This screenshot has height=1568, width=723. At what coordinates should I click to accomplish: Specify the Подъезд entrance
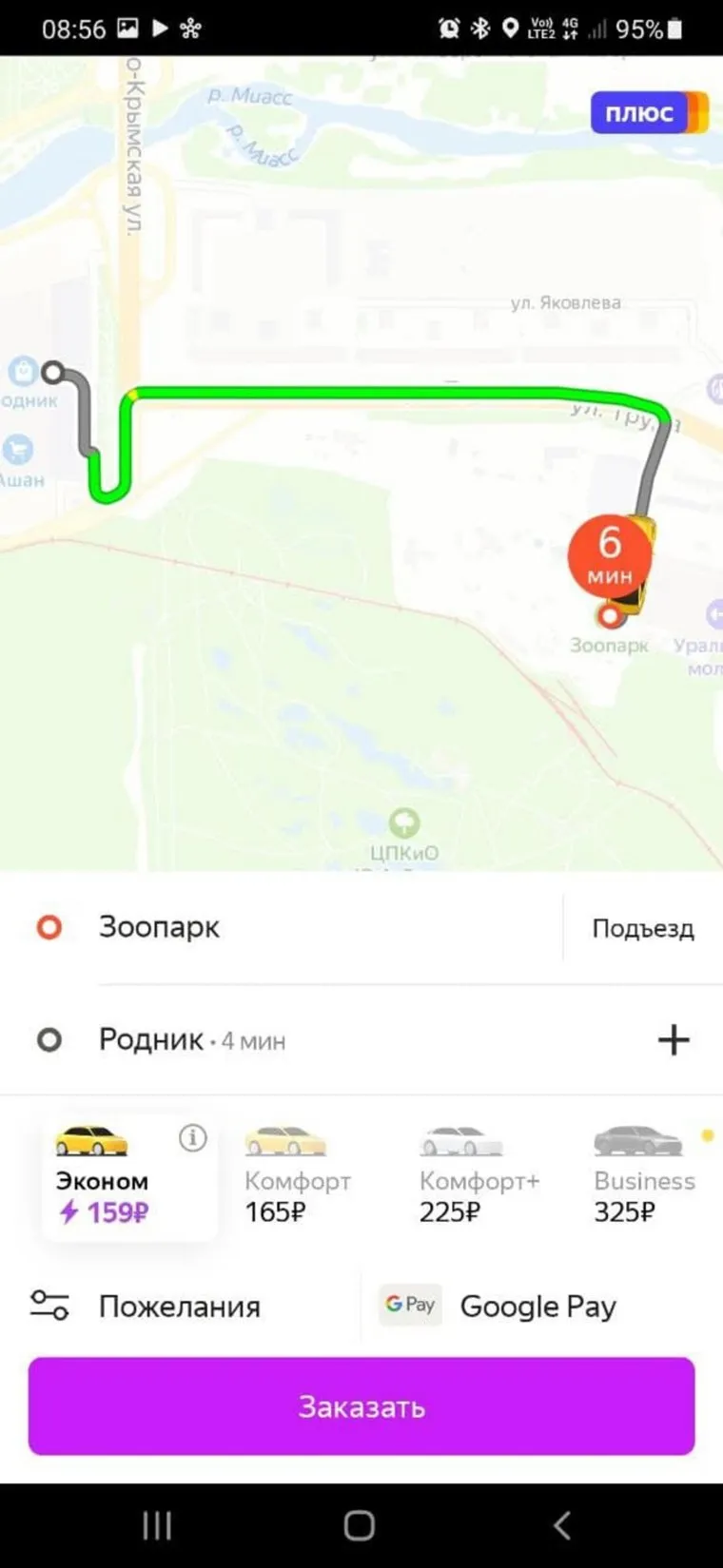[x=643, y=928]
